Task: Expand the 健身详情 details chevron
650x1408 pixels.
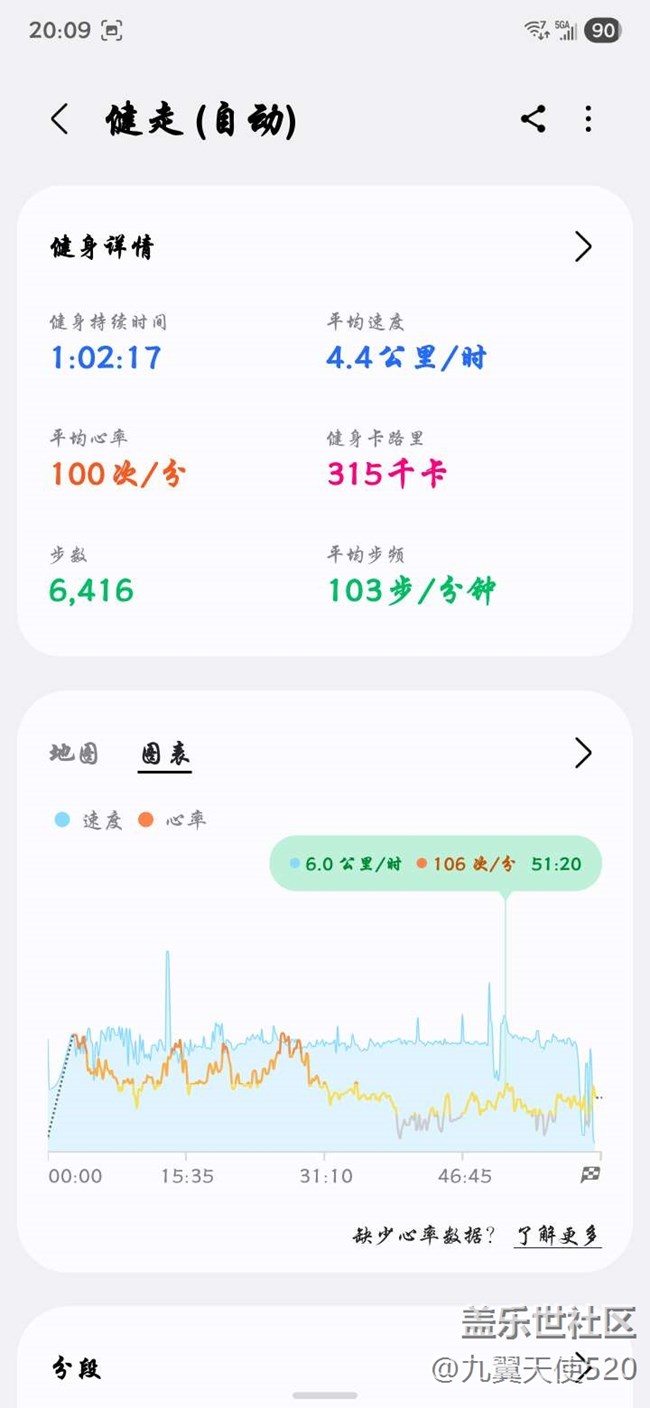Action: click(583, 247)
